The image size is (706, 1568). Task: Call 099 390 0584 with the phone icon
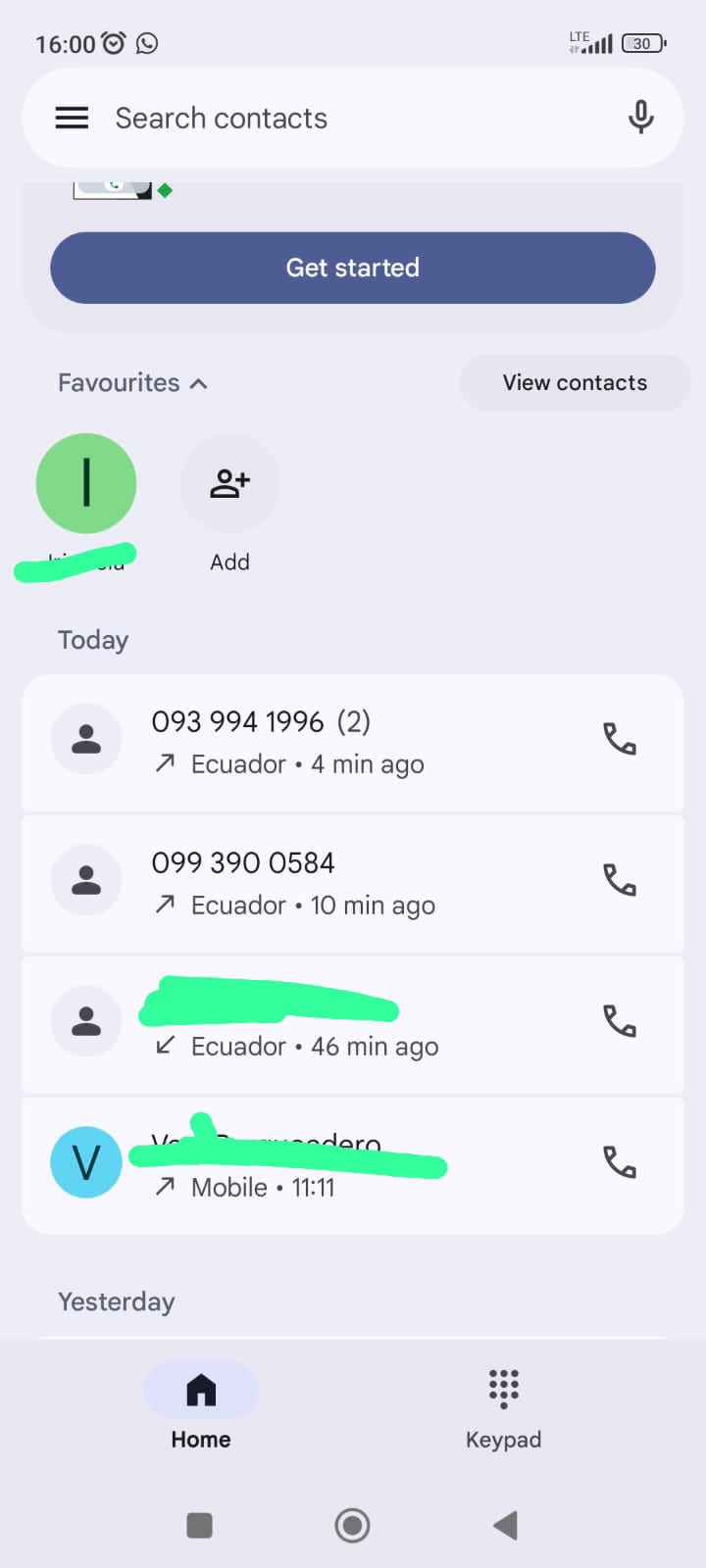pyautogui.click(x=619, y=880)
